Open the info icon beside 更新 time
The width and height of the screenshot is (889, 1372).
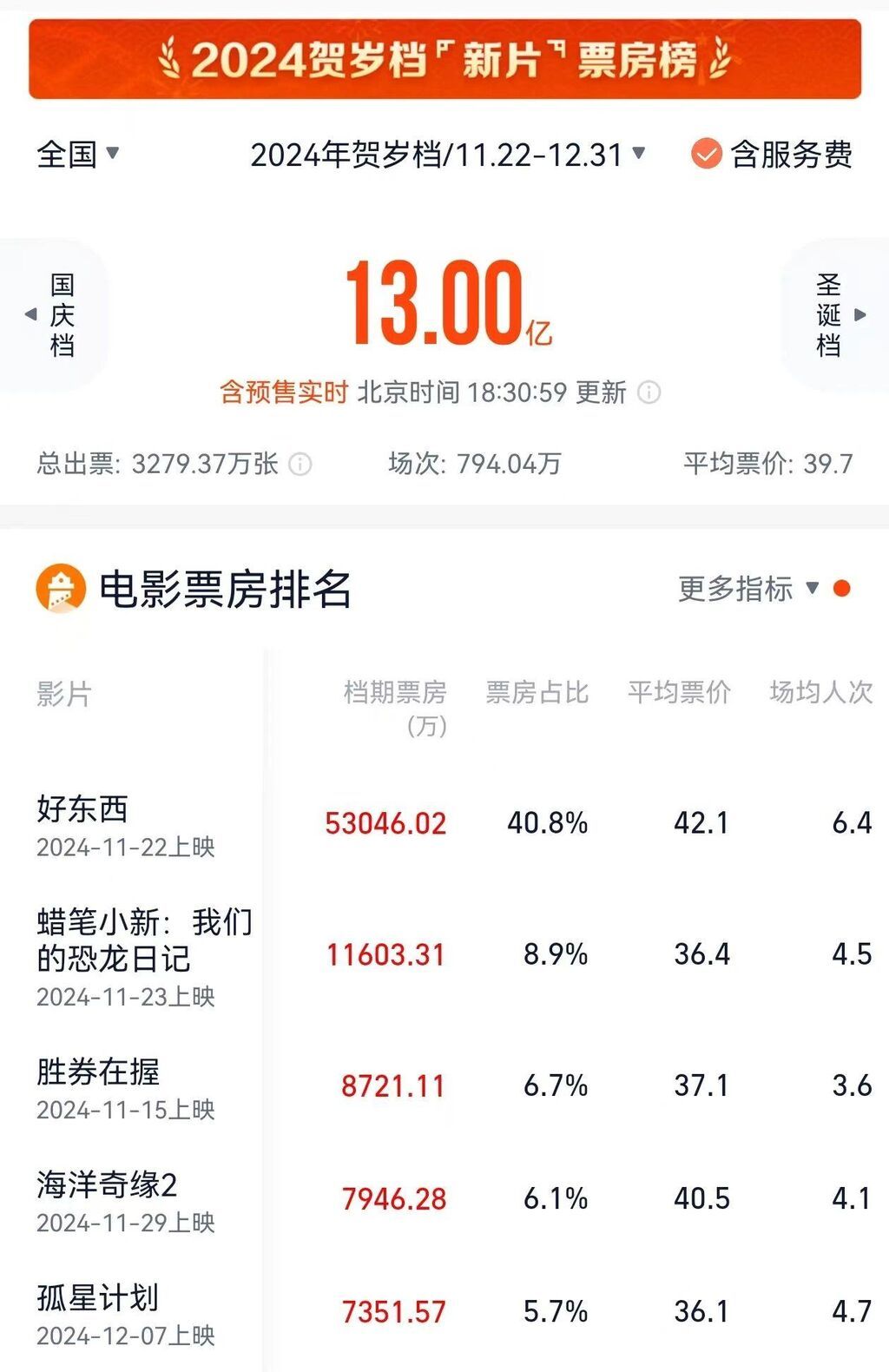649,392
